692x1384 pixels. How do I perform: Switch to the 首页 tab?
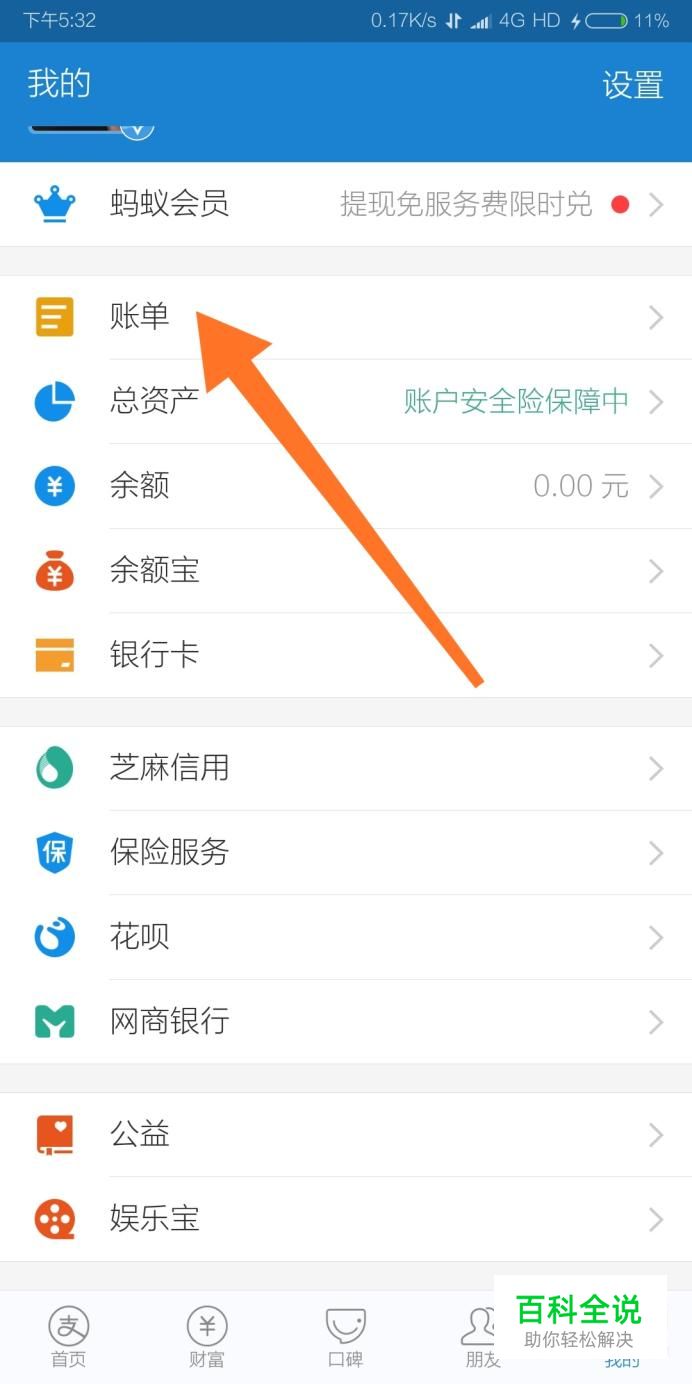pos(69,1338)
